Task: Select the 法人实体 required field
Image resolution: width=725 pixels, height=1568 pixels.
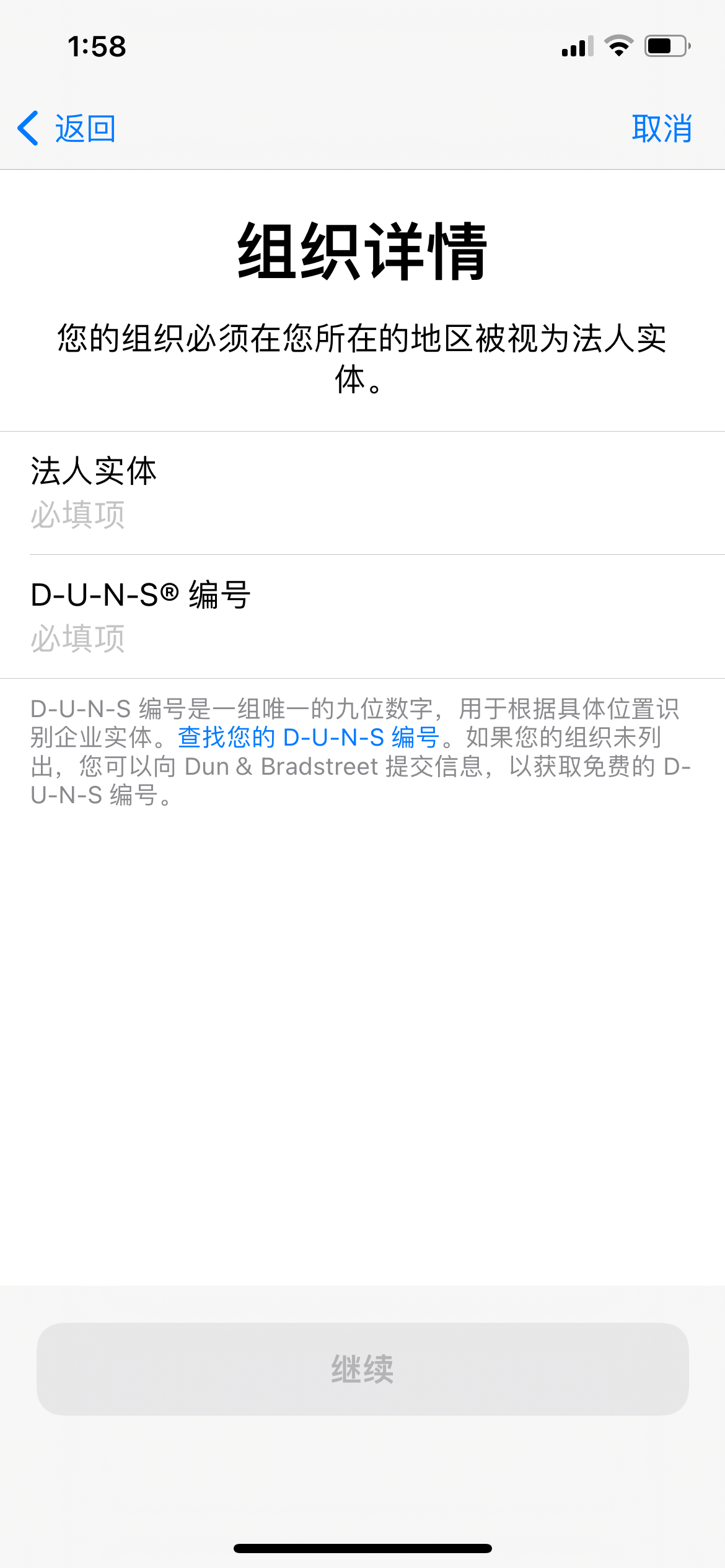Action: click(x=362, y=493)
